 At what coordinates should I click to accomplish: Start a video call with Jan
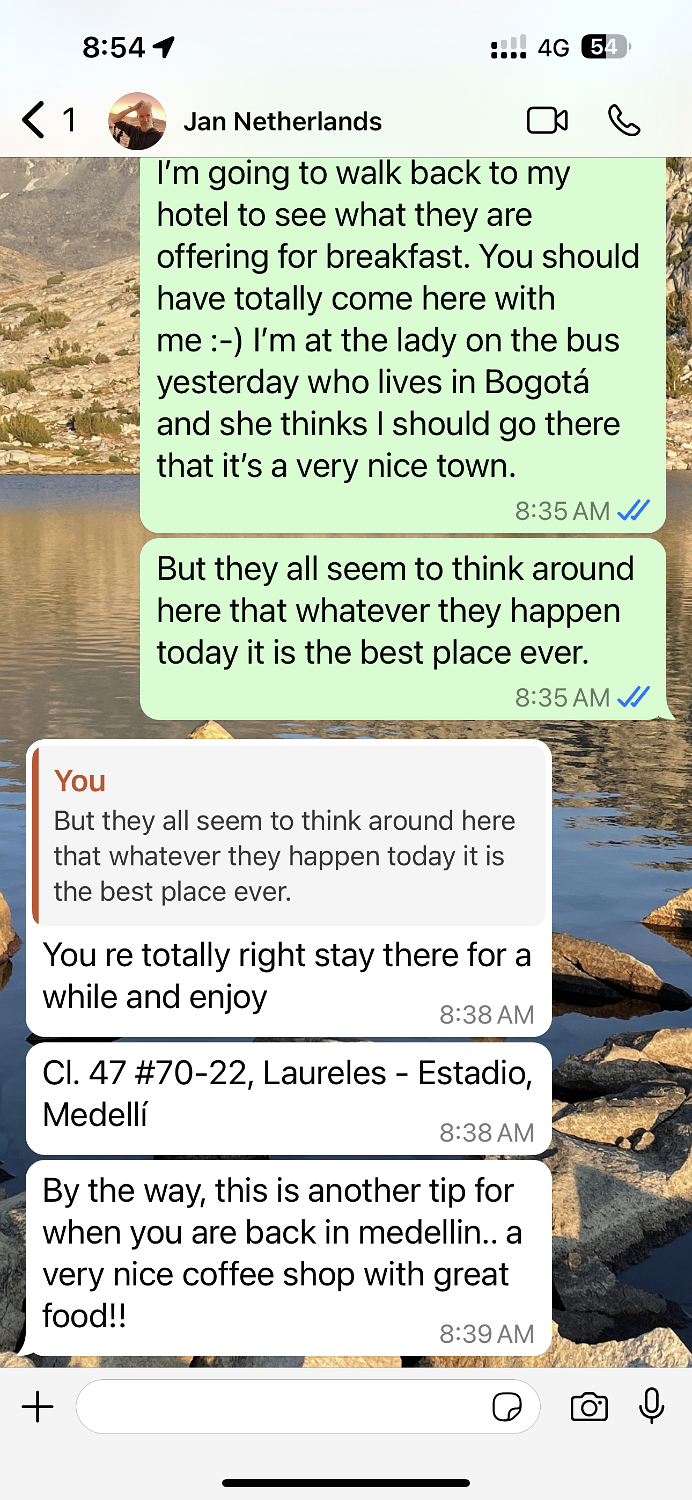[547, 121]
